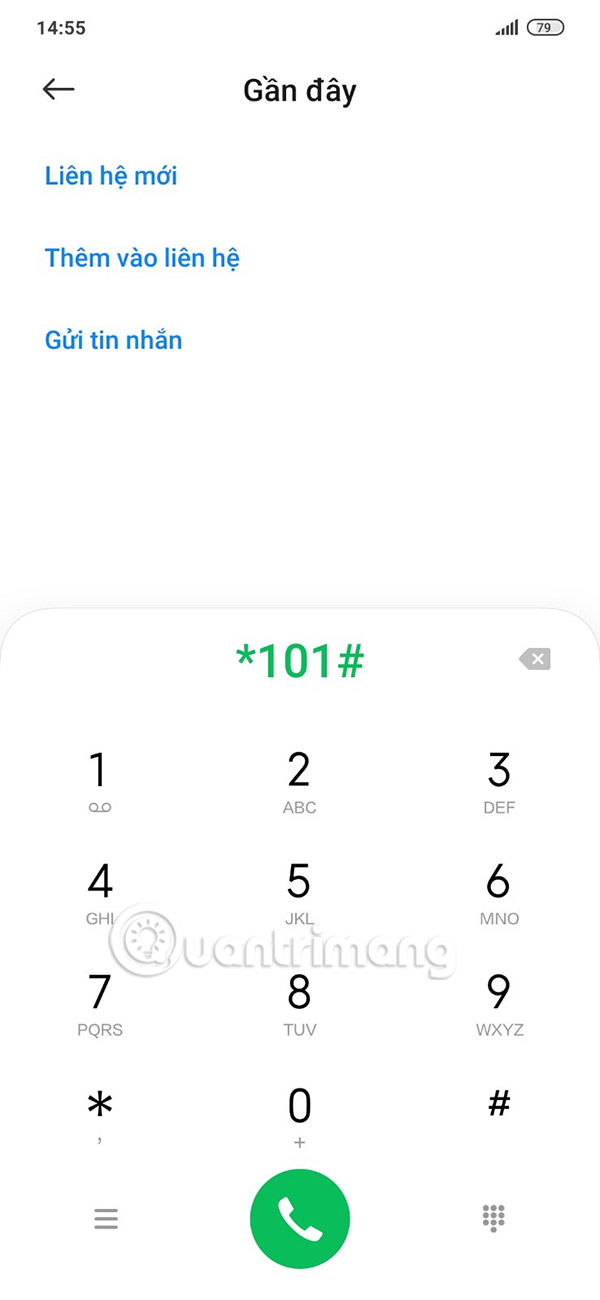Enter the star key

99,1110
